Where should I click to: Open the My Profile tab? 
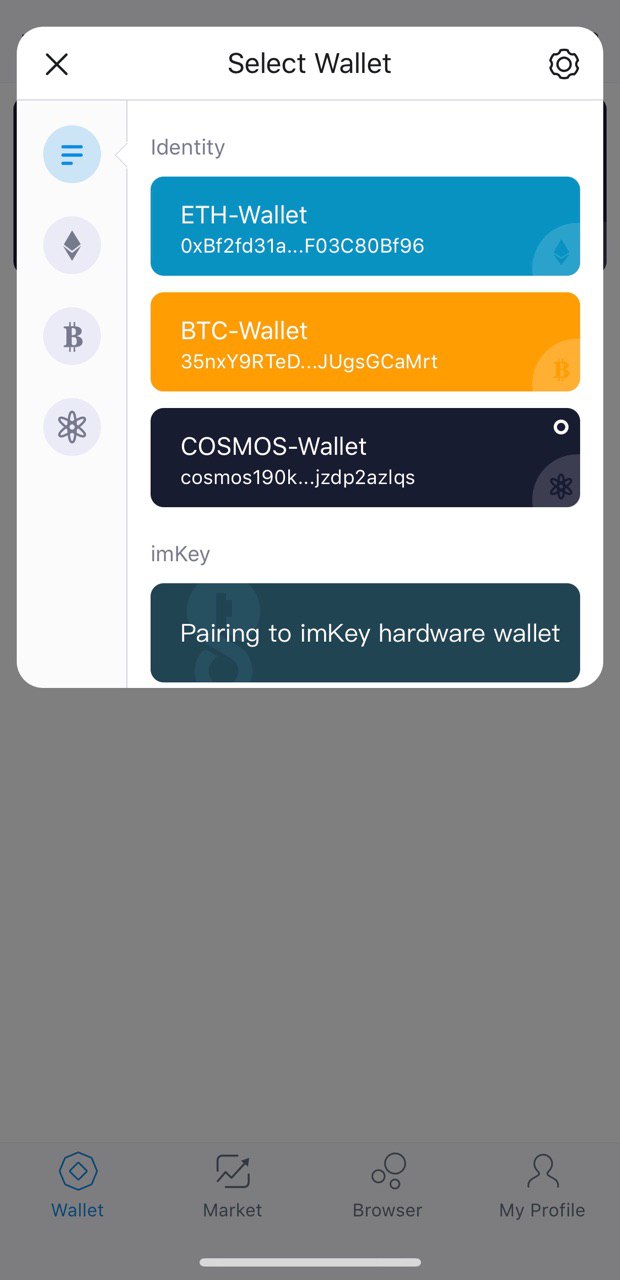pyautogui.click(x=542, y=1185)
